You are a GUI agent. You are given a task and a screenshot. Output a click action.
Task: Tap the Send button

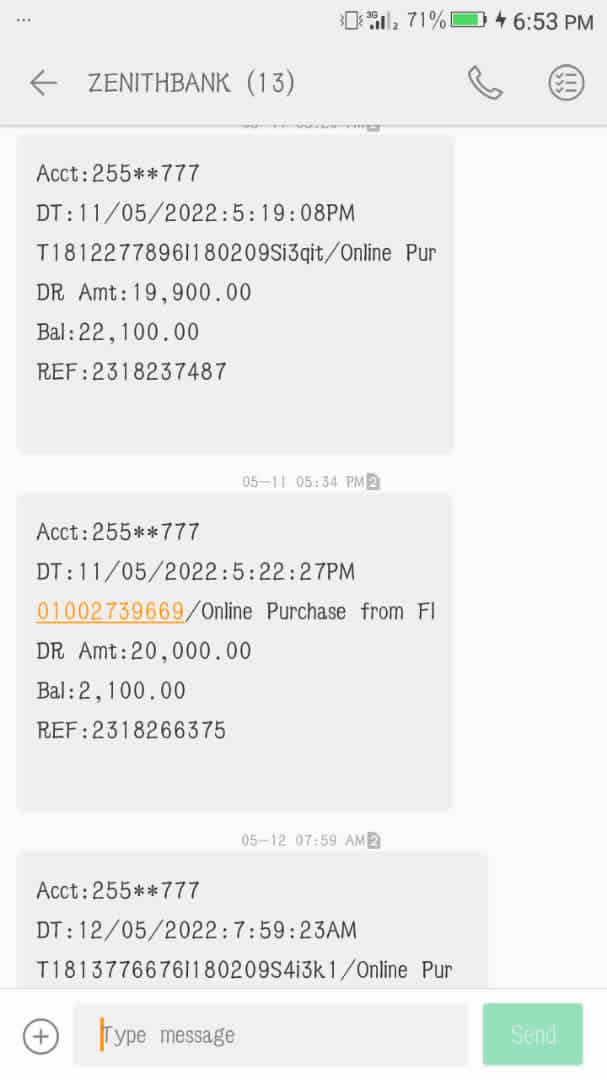pyautogui.click(x=533, y=1035)
